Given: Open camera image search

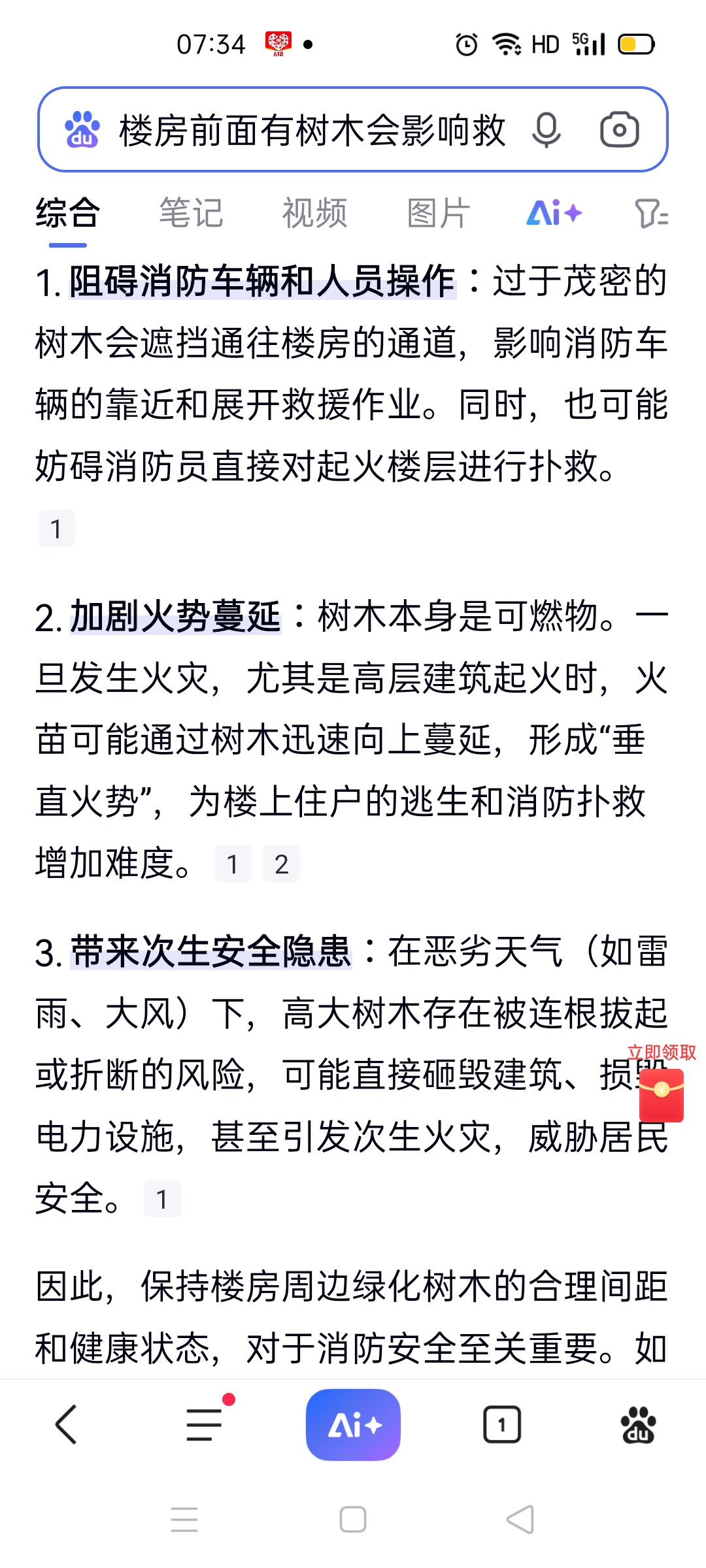Looking at the screenshot, I should (619, 130).
